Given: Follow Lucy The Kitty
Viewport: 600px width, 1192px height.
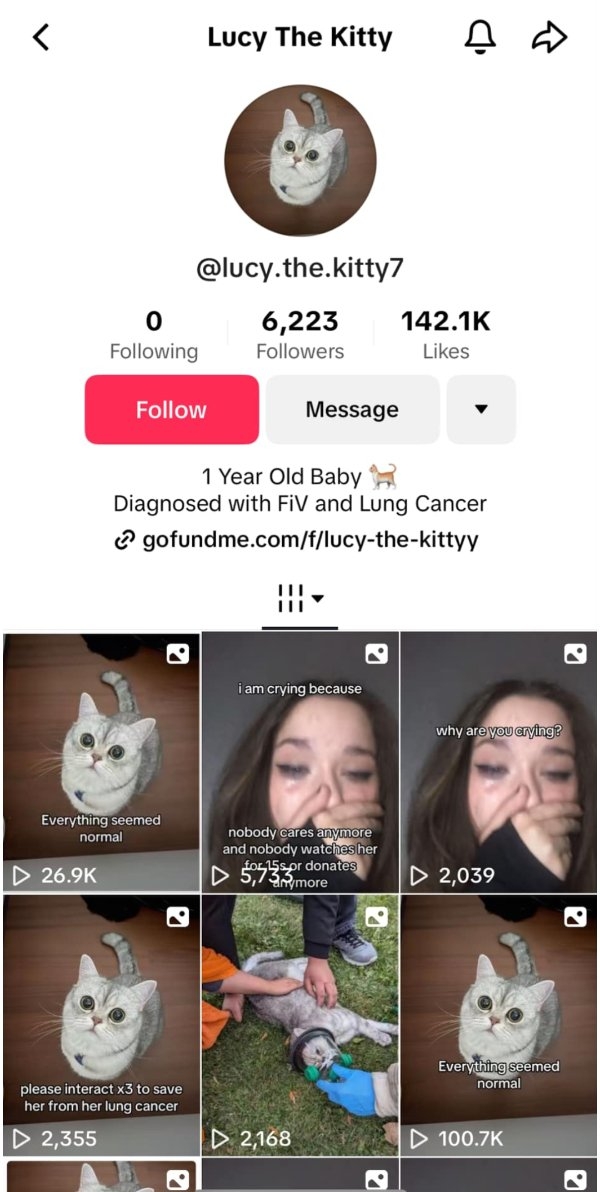Looking at the screenshot, I should [x=171, y=410].
